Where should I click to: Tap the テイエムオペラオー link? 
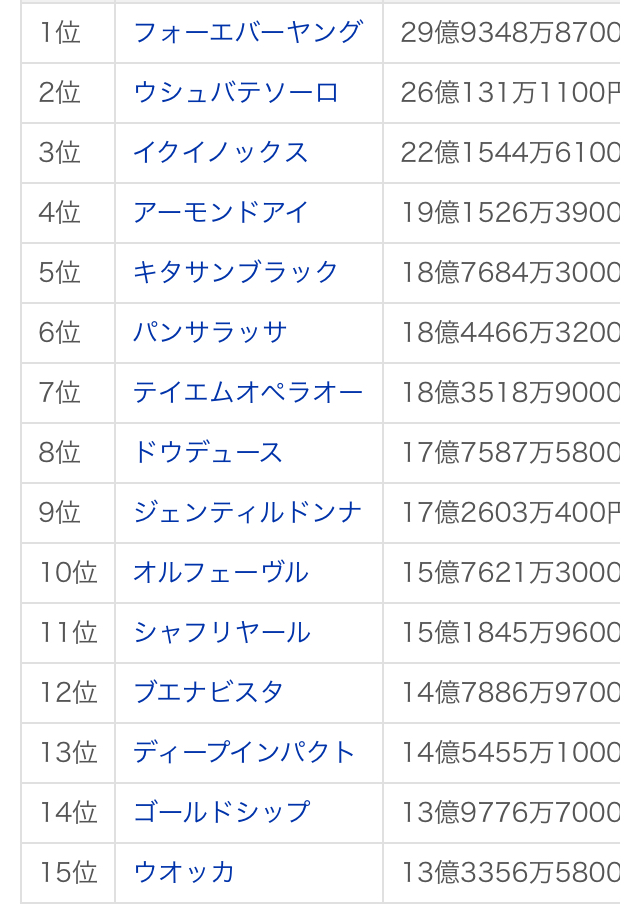pyautogui.click(x=248, y=392)
